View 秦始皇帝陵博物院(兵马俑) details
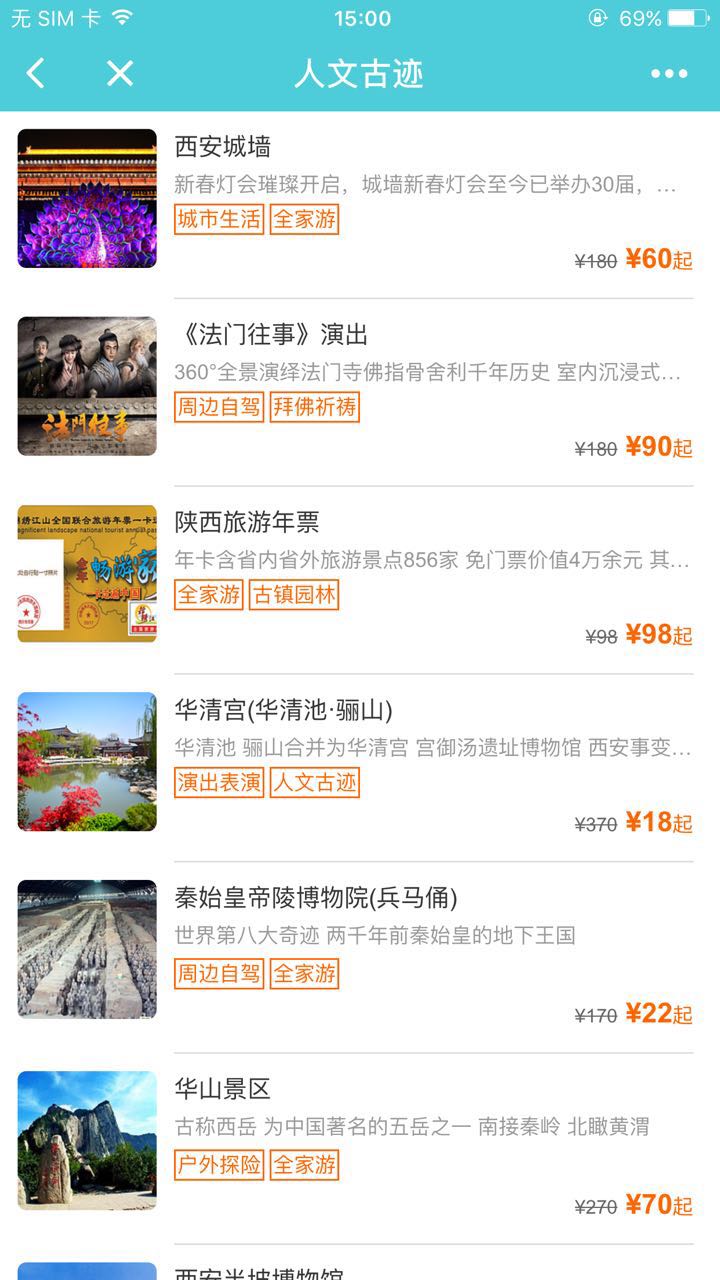 pos(315,898)
